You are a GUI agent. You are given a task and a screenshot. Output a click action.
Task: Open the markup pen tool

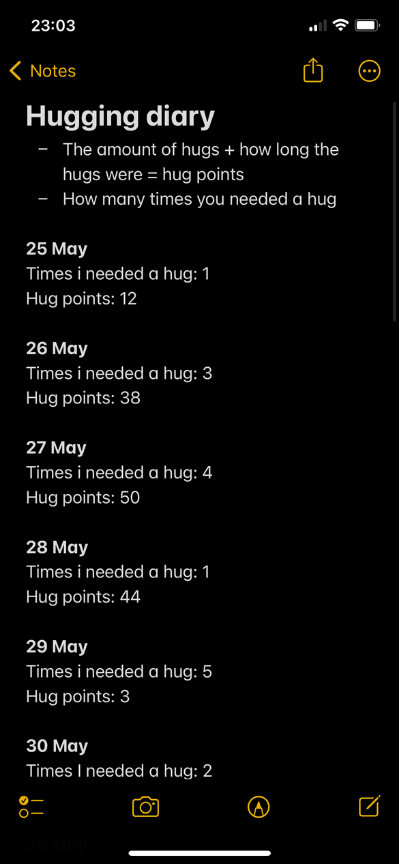pyautogui.click(x=259, y=807)
